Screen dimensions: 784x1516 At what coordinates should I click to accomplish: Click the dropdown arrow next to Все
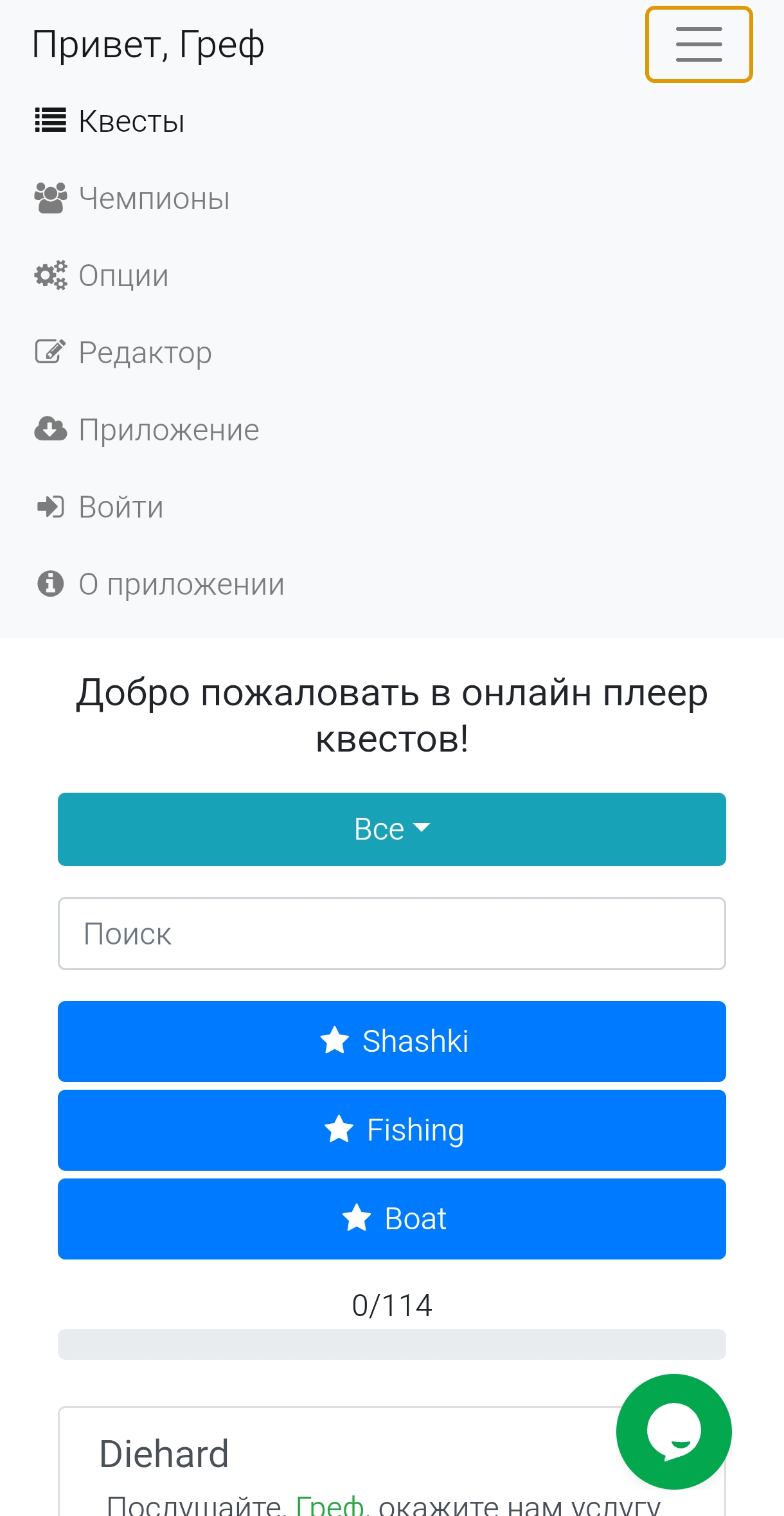pos(422,829)
